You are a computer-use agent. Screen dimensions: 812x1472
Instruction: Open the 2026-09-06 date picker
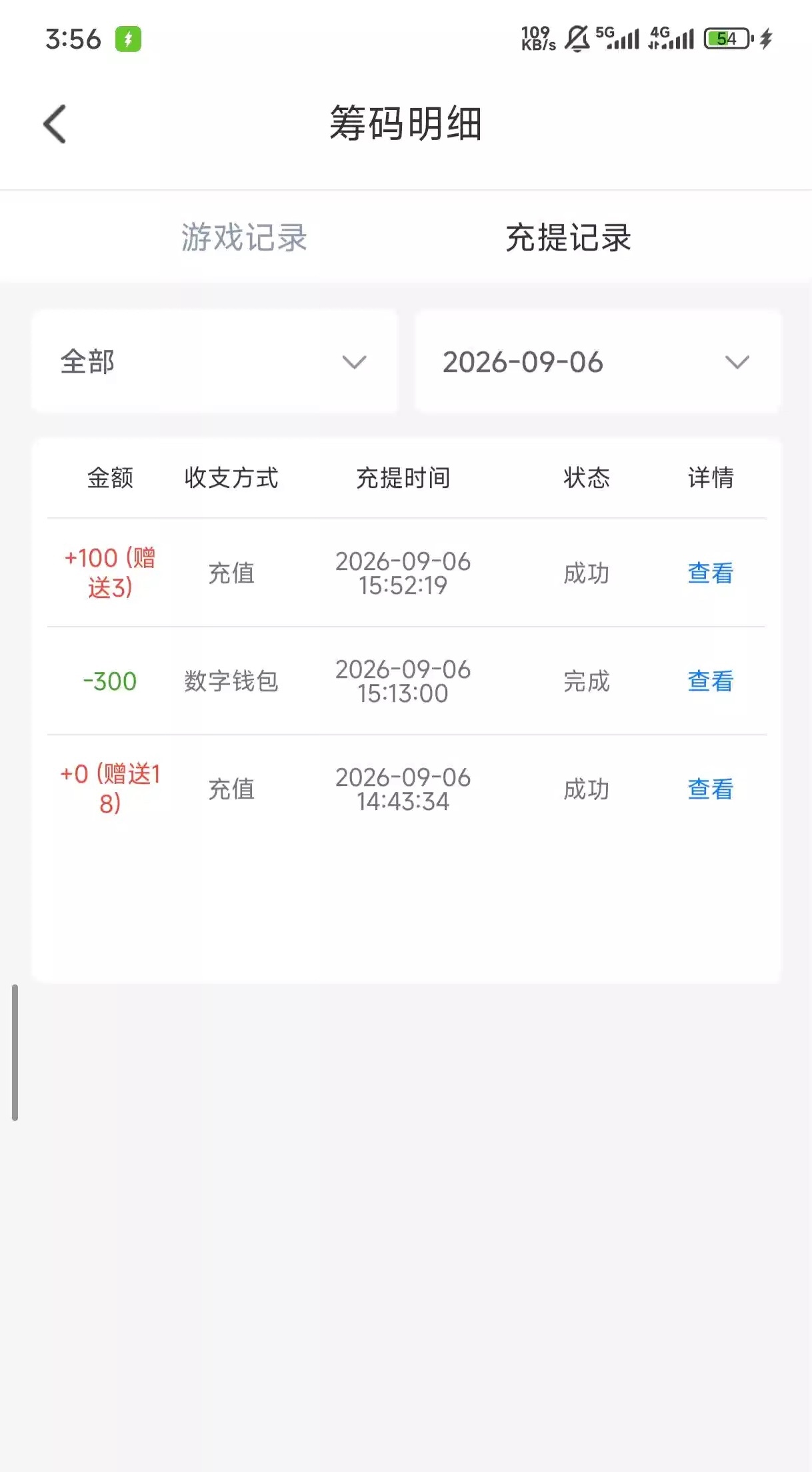click(598, 361)
